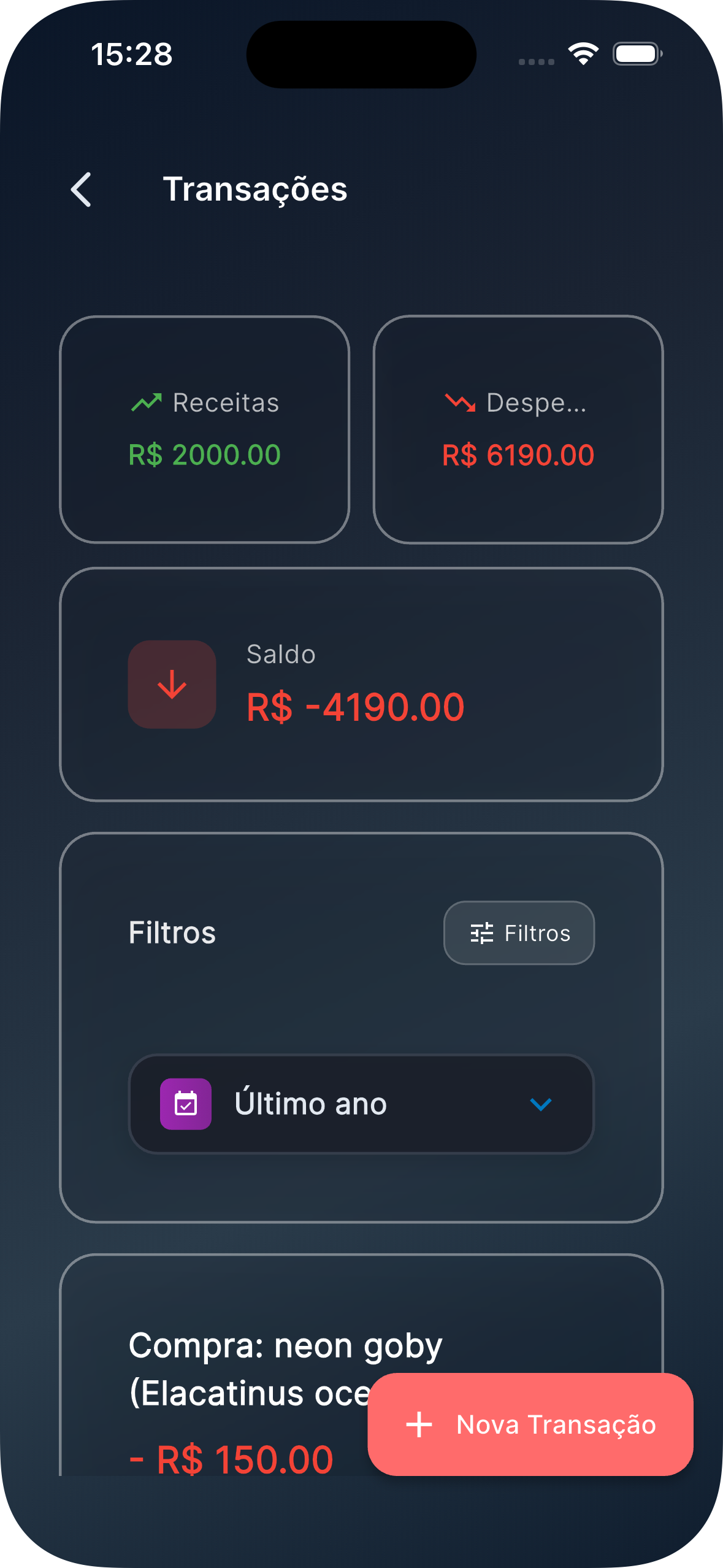The height and width of the screenshot is (1568, 723).
Task: Select the Despesas summary card
Action: point(518,428)
